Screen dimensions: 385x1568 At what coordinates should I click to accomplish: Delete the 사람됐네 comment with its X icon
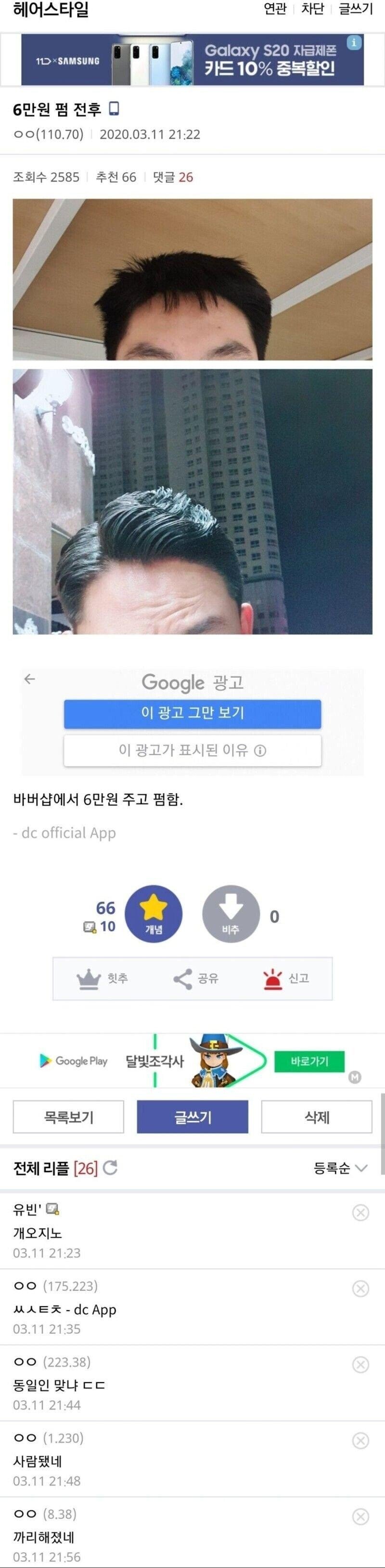click(360, 1441)
